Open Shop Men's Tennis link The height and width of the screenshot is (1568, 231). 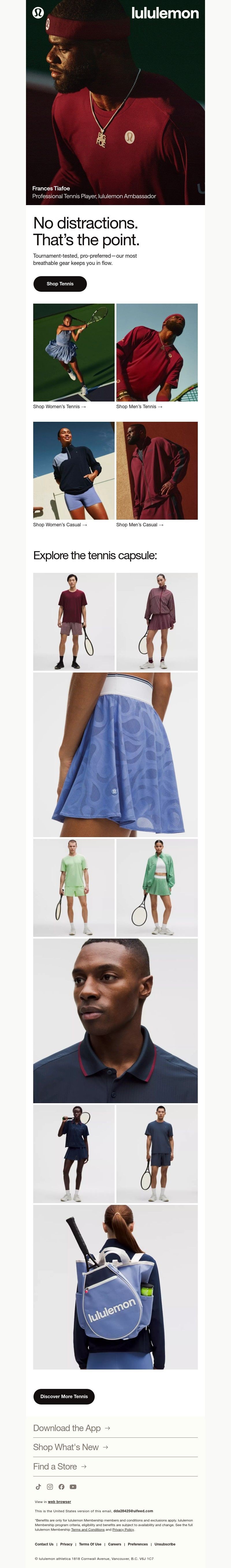coord(139,407)
